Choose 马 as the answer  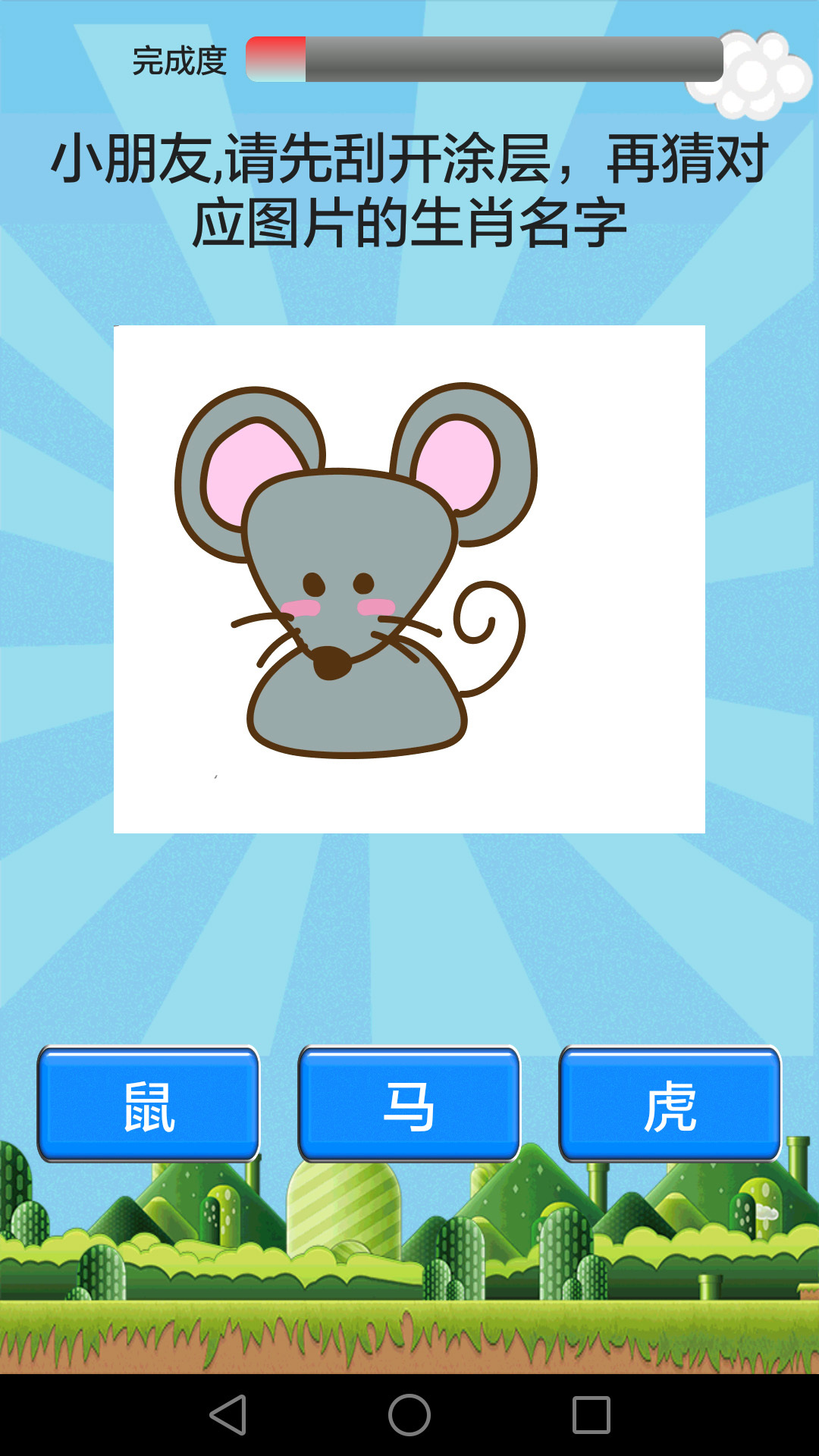click(409, 1104)
